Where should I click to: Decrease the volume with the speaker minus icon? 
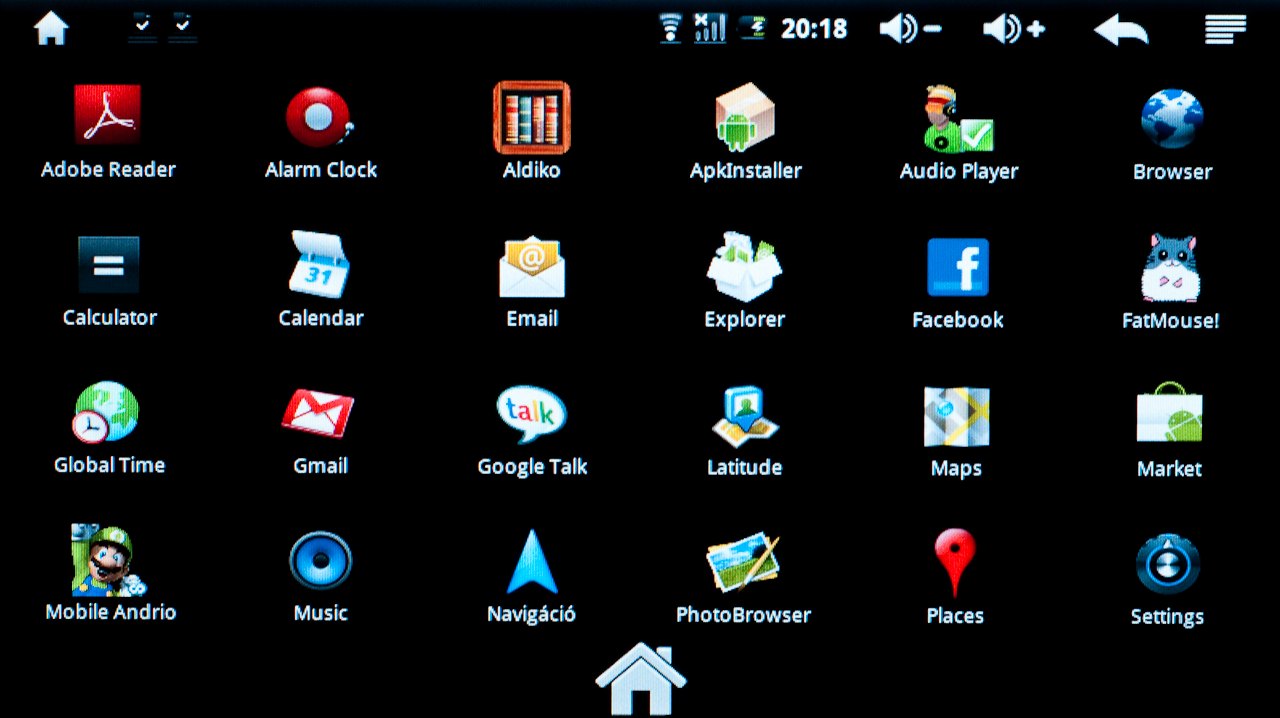pyautogui.click(x=910, y=29)
